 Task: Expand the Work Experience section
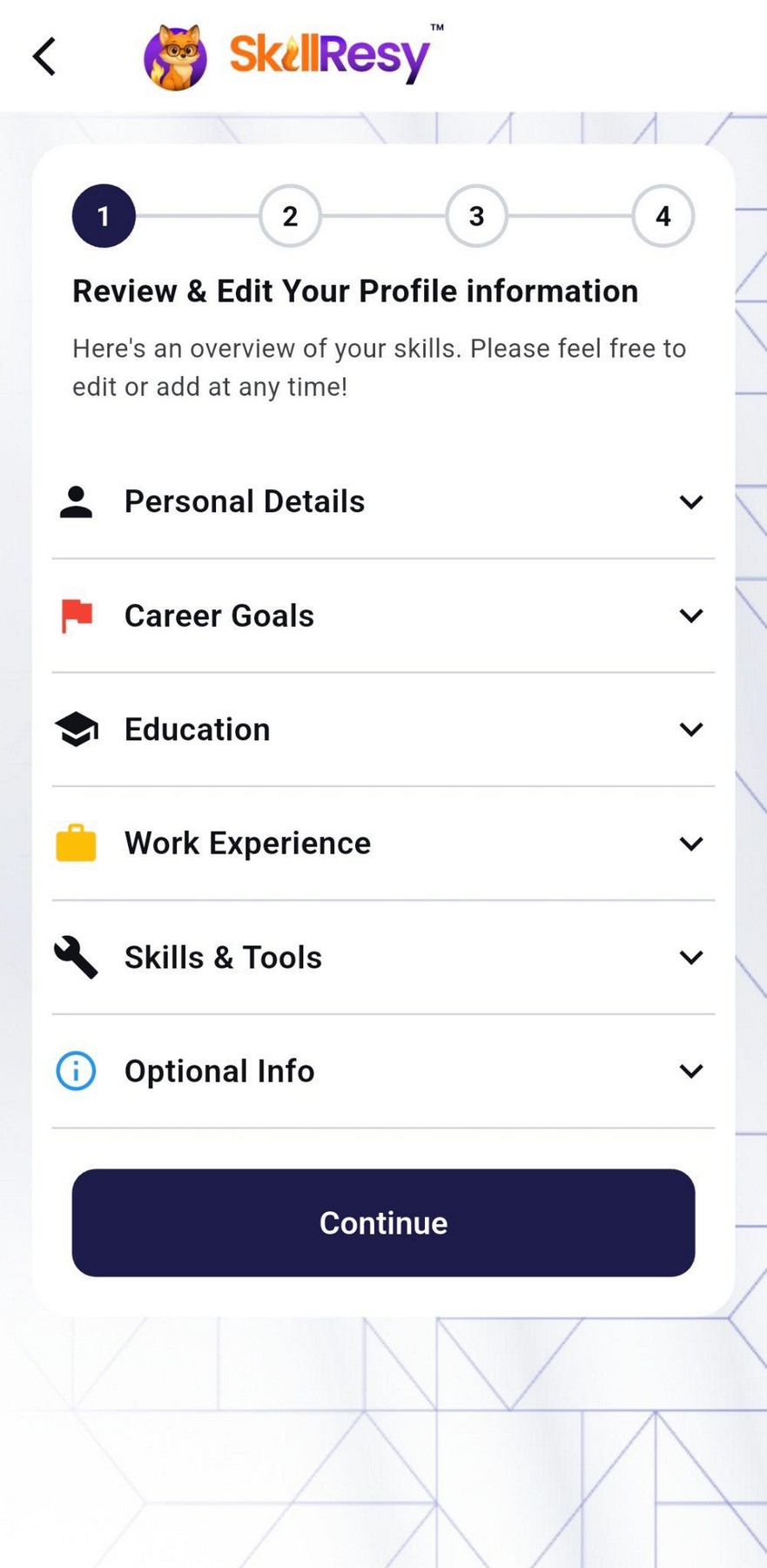690,843
